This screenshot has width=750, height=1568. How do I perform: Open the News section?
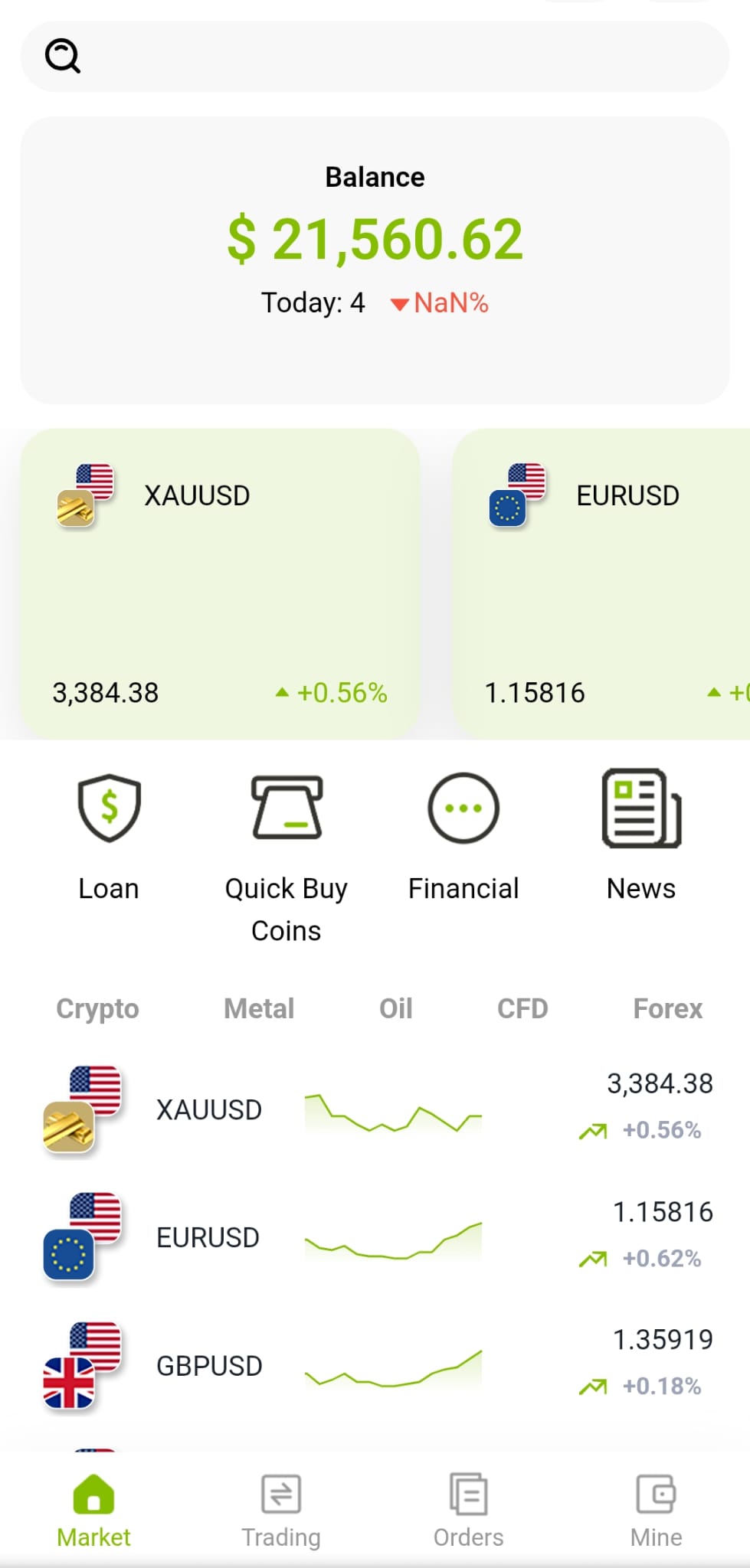point(641,836)
